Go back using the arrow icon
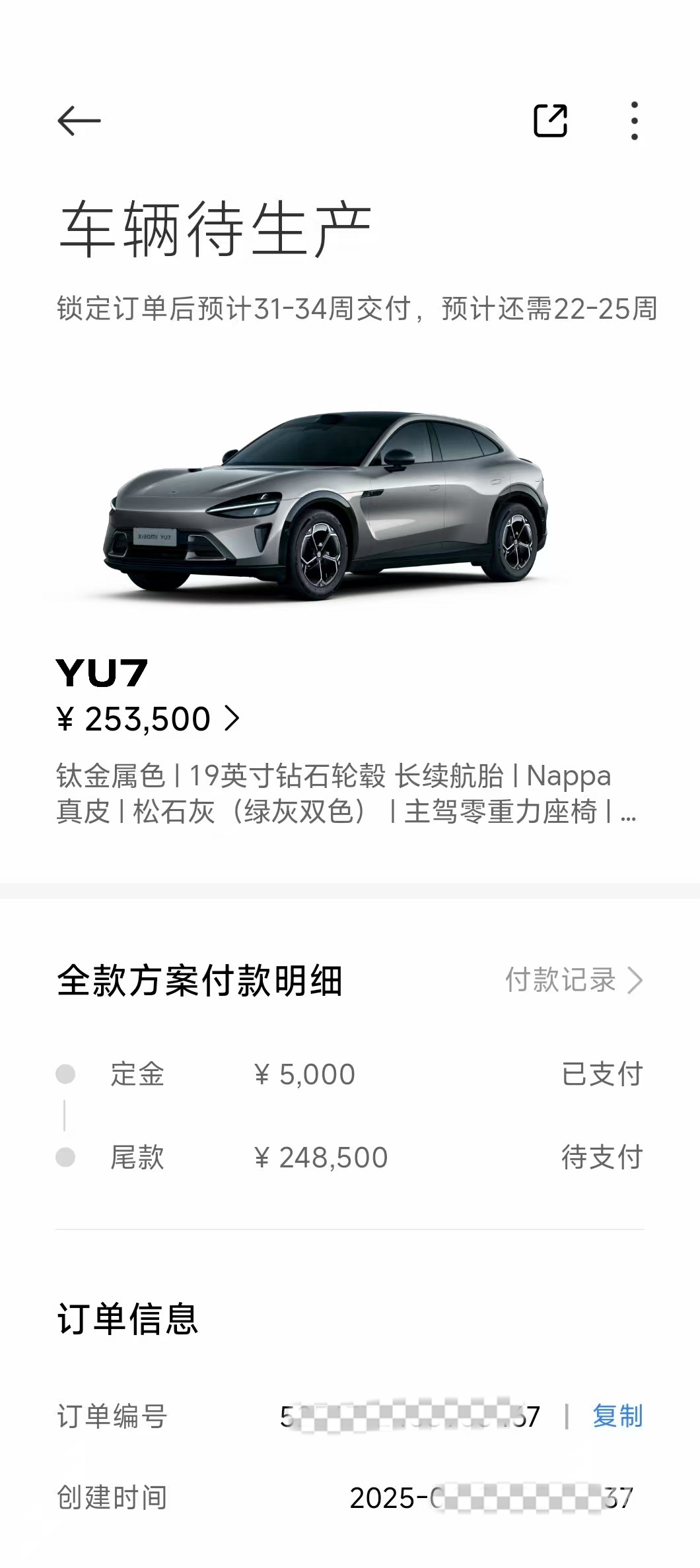The image size is (700, 1568). pyautogui.click(x=79, y=121)
